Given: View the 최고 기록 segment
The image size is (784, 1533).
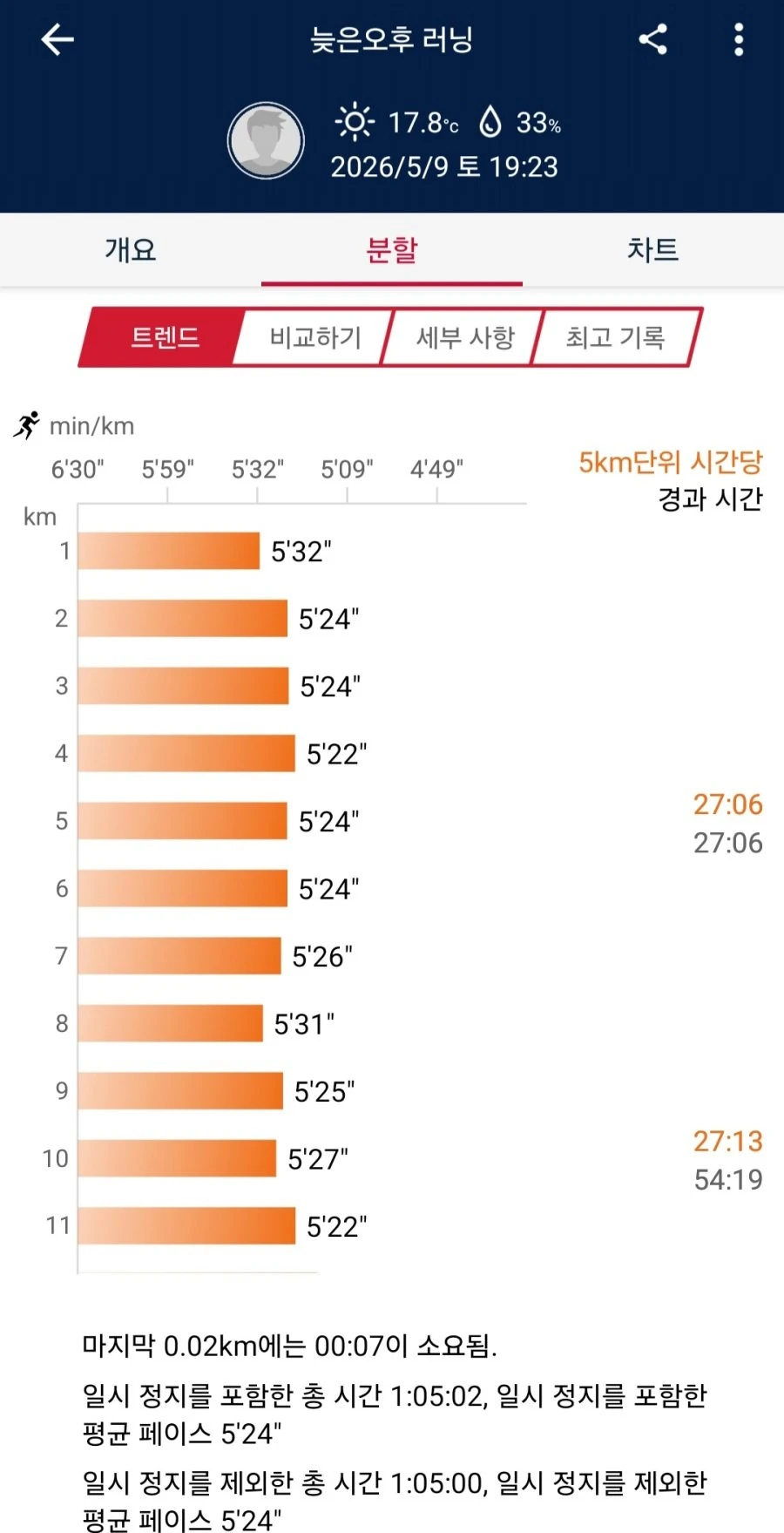Looking at the screenshot, I should 615,337.
